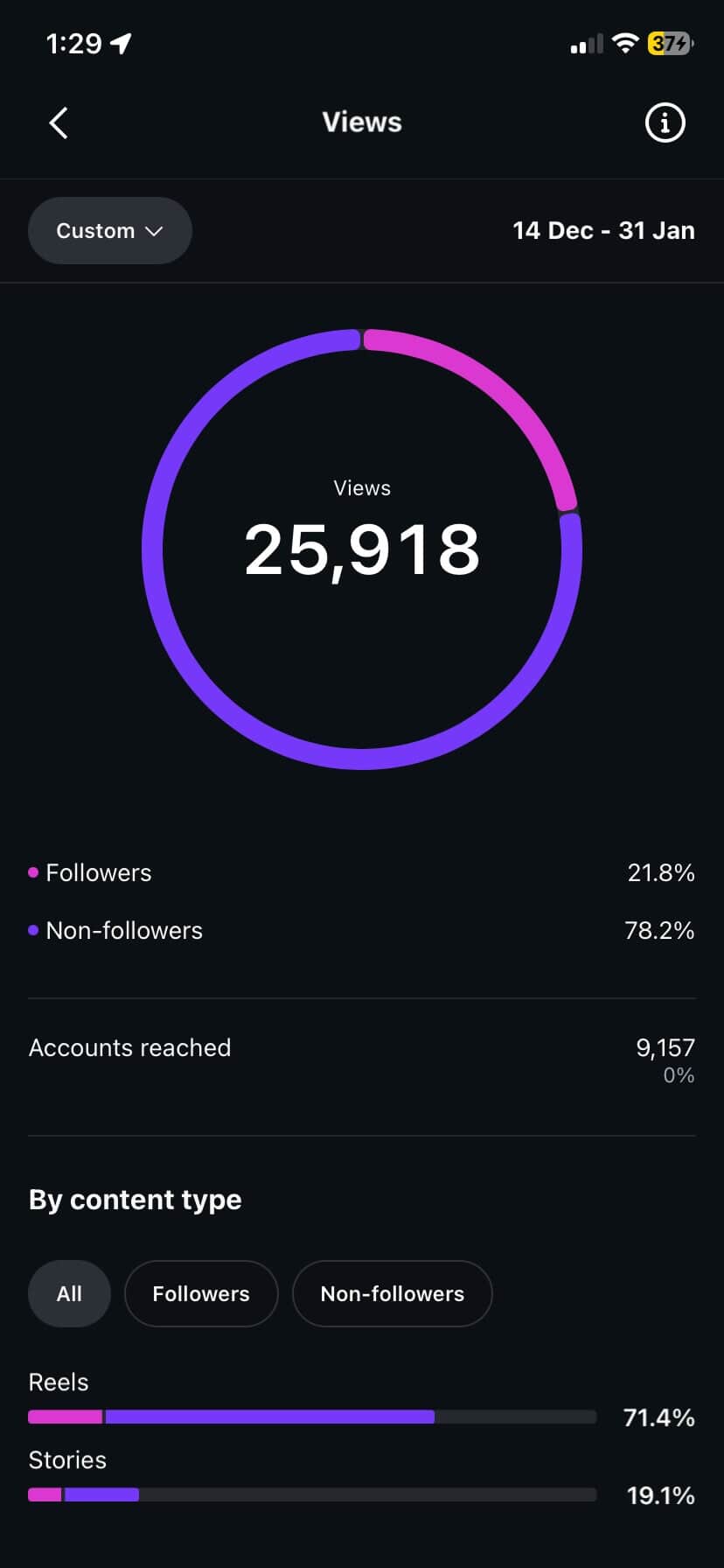Tap Accounts reached to see details
This screenshot has width=724, height=1568.
pos(129,1047)
